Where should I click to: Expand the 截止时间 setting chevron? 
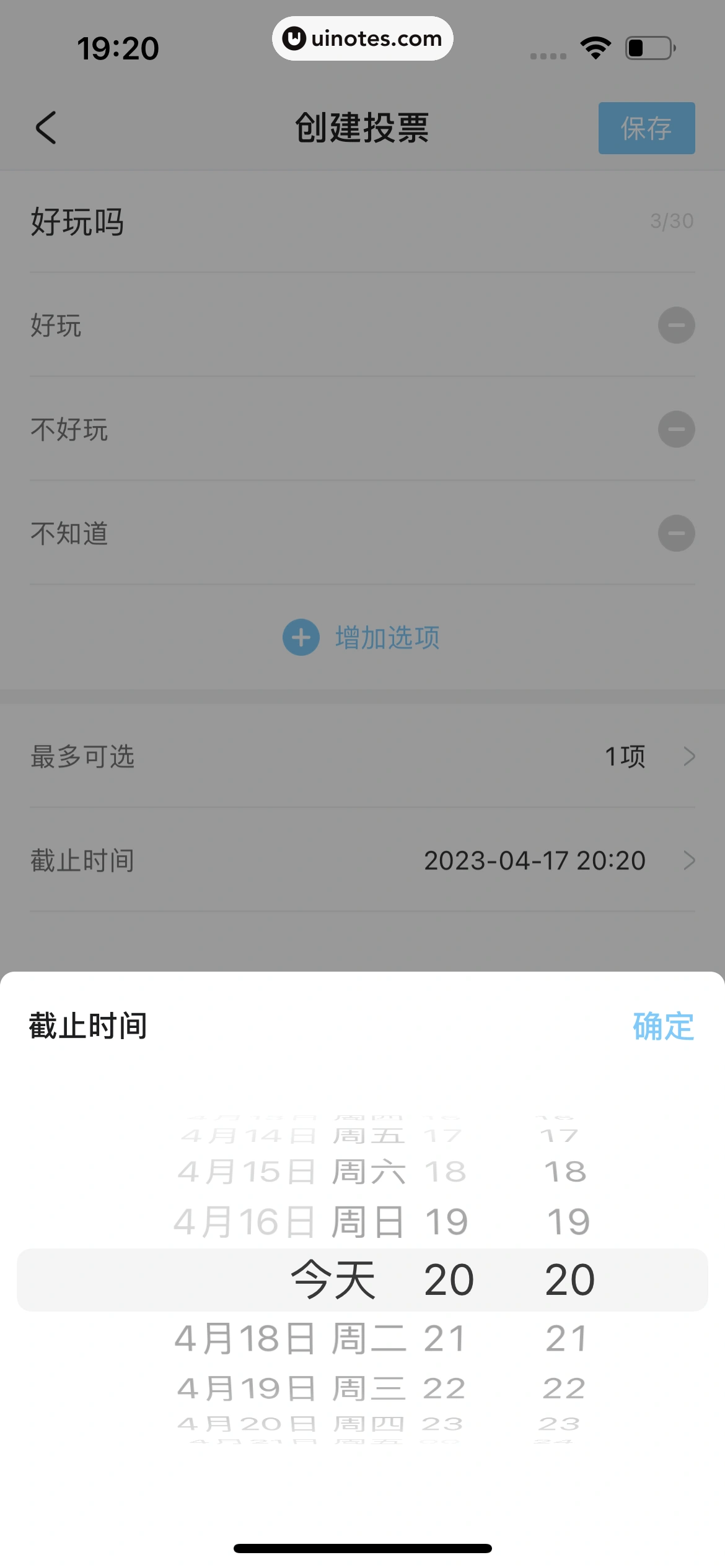point(690,860)
